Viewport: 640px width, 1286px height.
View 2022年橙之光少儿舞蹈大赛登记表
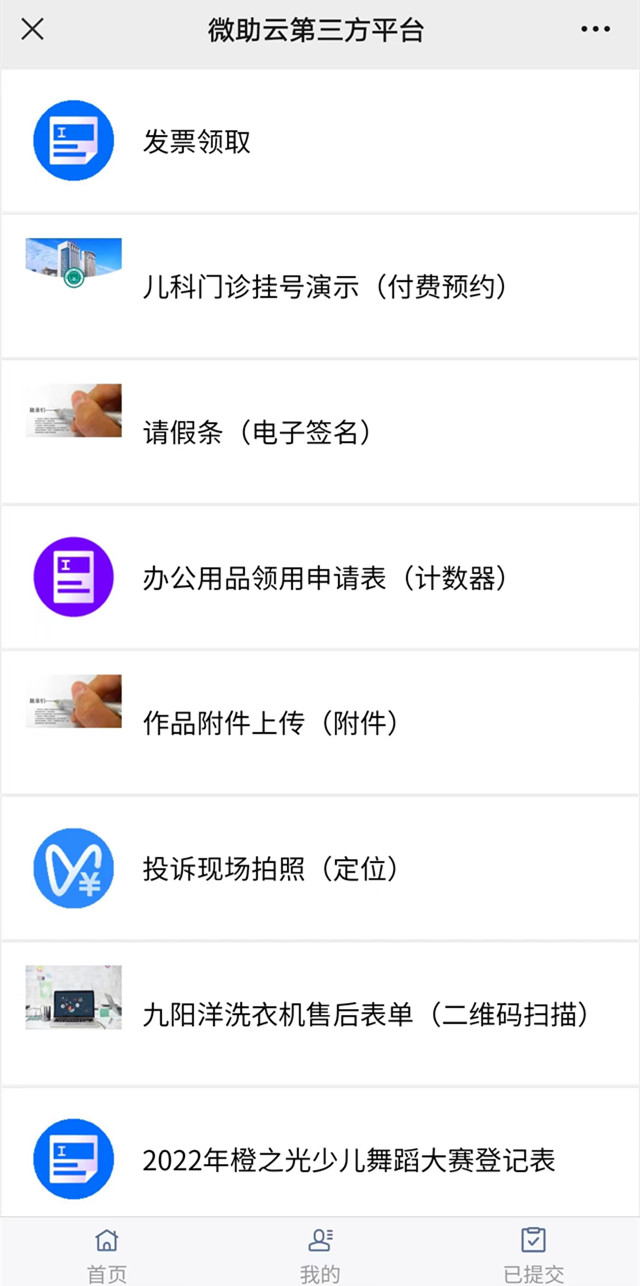pos(349,1160)
